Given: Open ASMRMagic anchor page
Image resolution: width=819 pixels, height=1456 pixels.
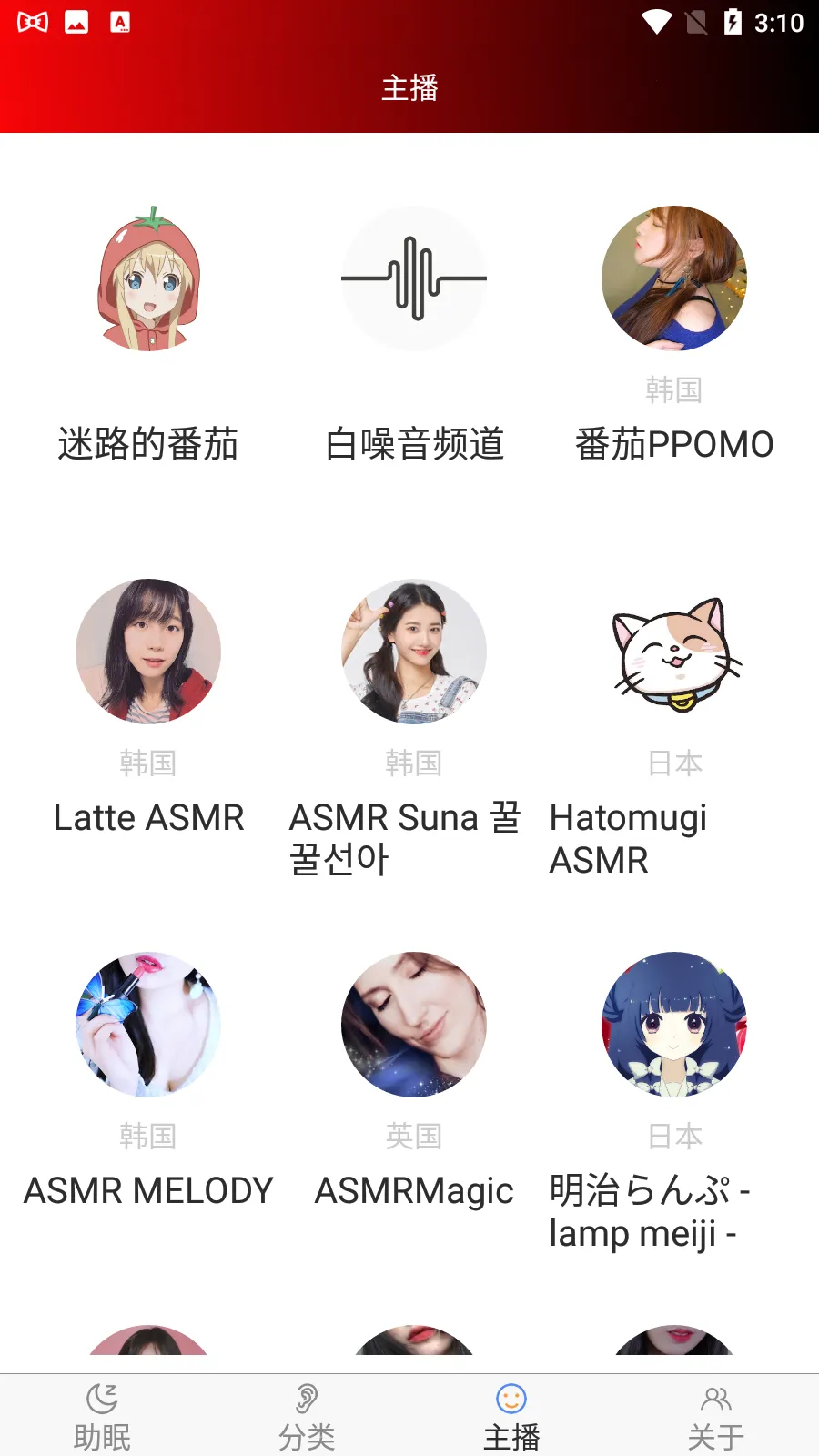Looking at the screenshot, I should pyautogui.click(x=414, y=1025).
